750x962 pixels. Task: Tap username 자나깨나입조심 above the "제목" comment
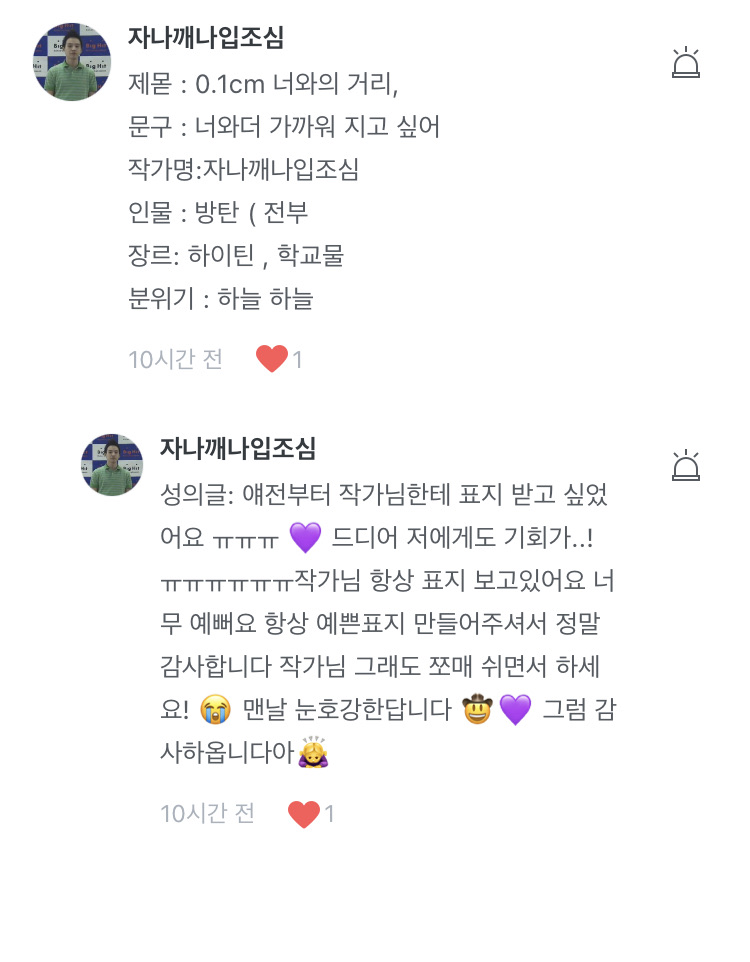point(206,37)
